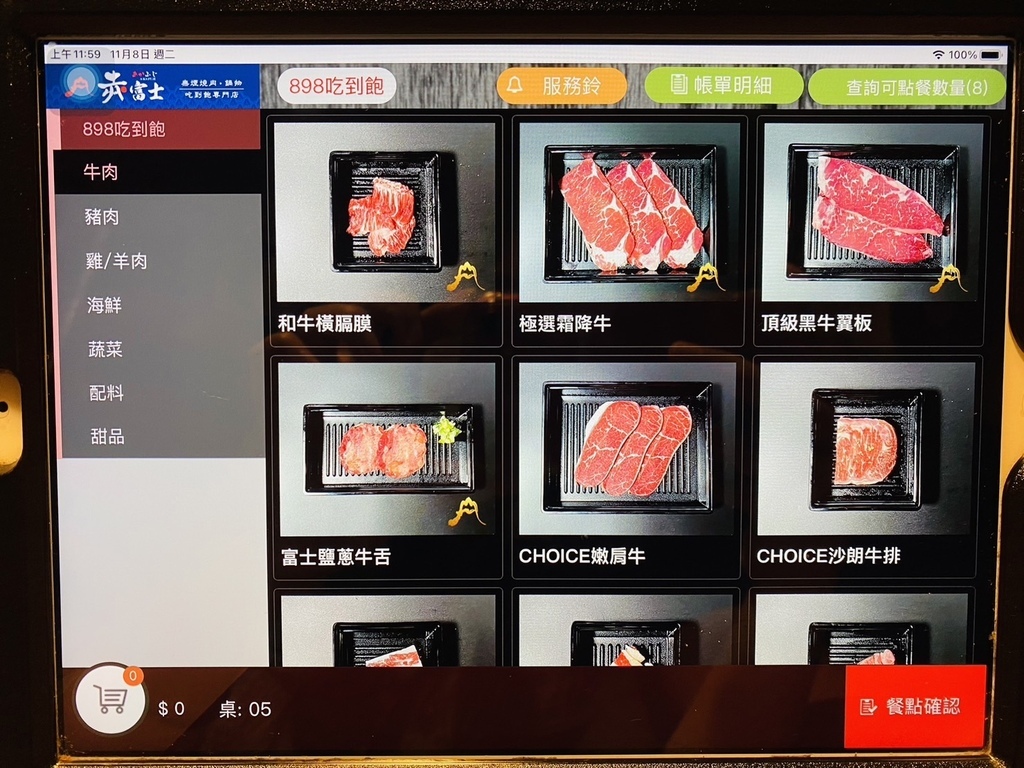Switch to the 豬肉 category
Image resolution: width=1024 pixels, height=768 pixels.
coord(102,217)
